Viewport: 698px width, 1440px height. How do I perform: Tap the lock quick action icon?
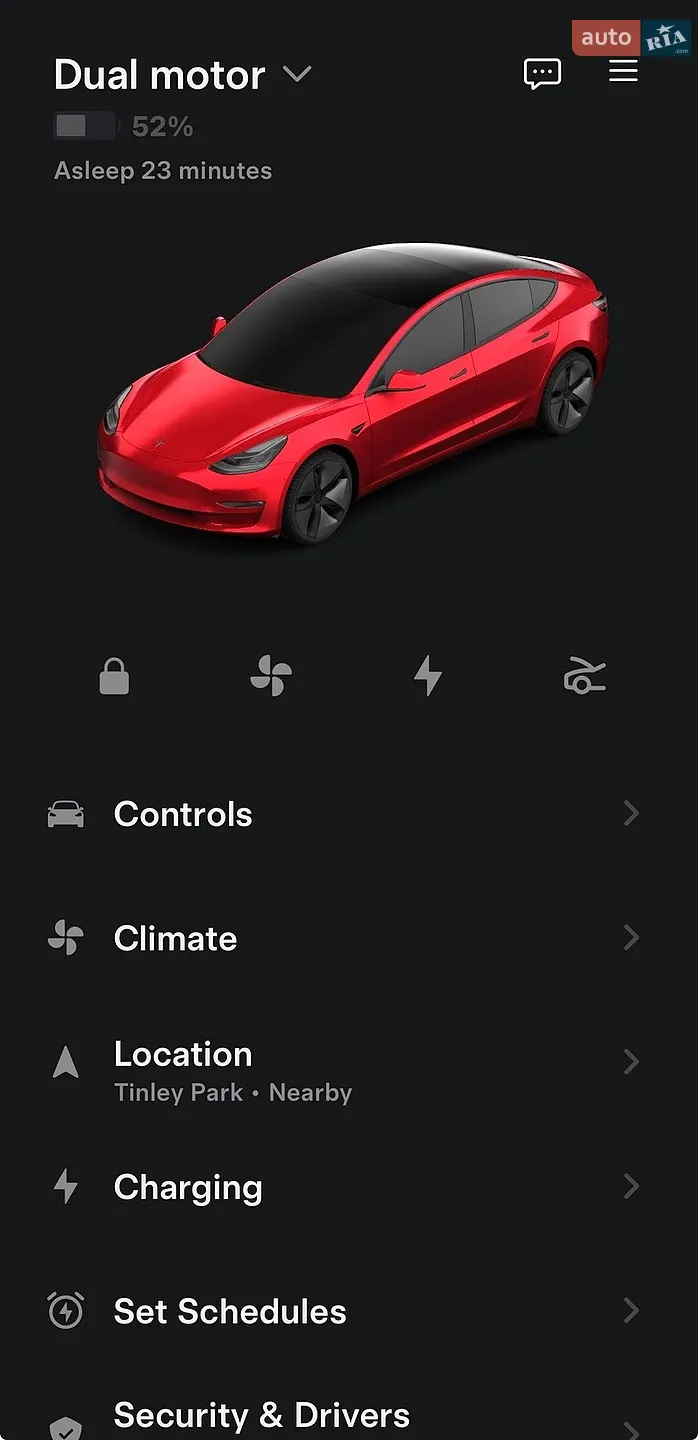click(x=114, y=677)
